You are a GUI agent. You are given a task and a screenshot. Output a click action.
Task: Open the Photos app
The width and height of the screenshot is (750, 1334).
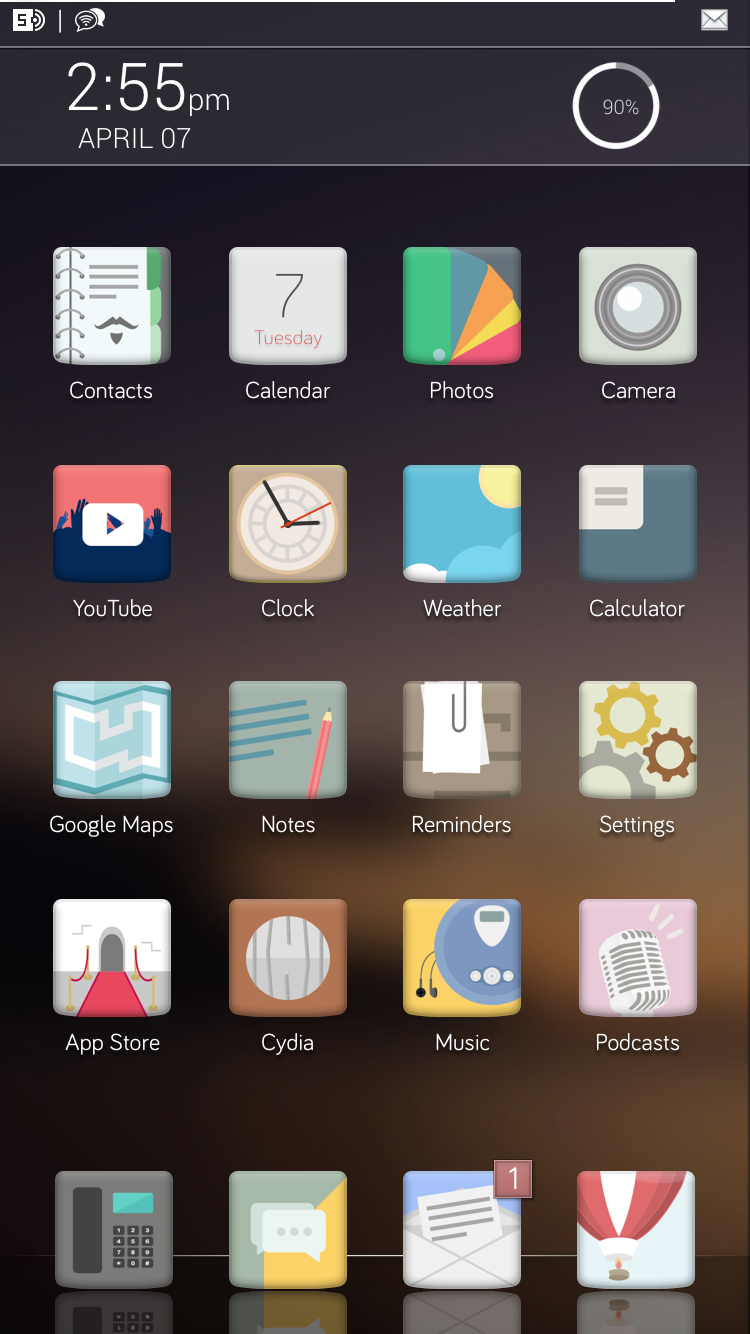point(462,306)
